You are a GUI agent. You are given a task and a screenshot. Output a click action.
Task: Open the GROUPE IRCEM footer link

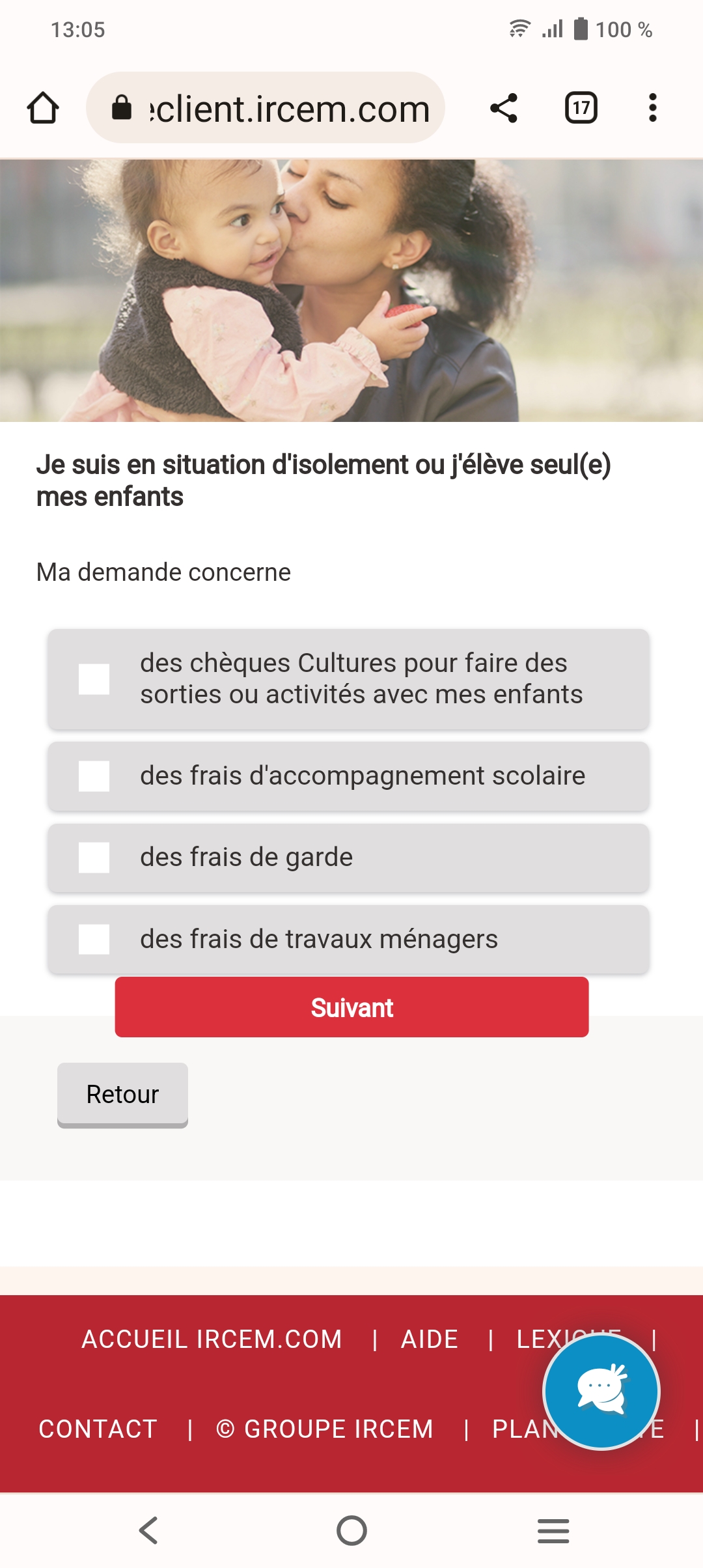pyautogui.click(x=325, y=1429)
